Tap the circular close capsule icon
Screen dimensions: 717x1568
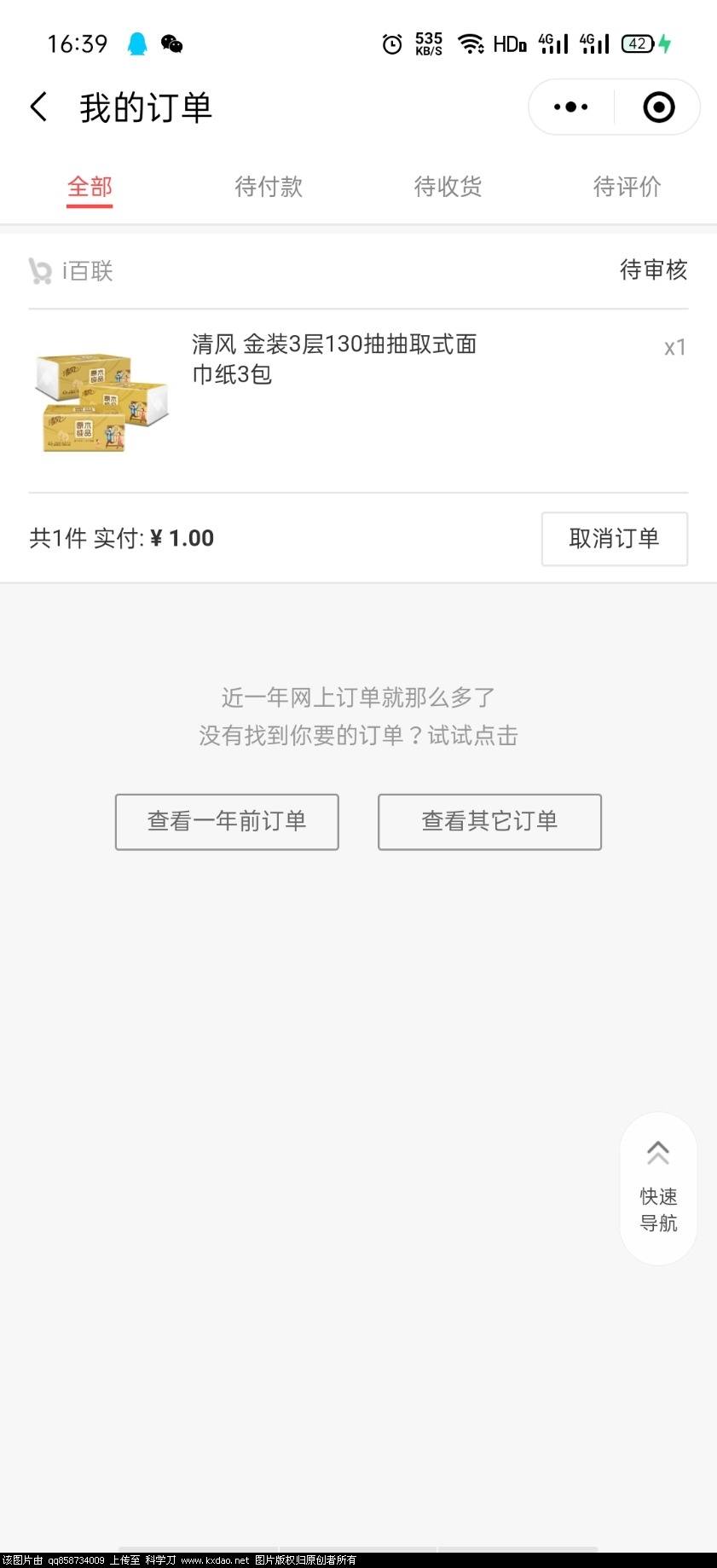tap(658, 106)
